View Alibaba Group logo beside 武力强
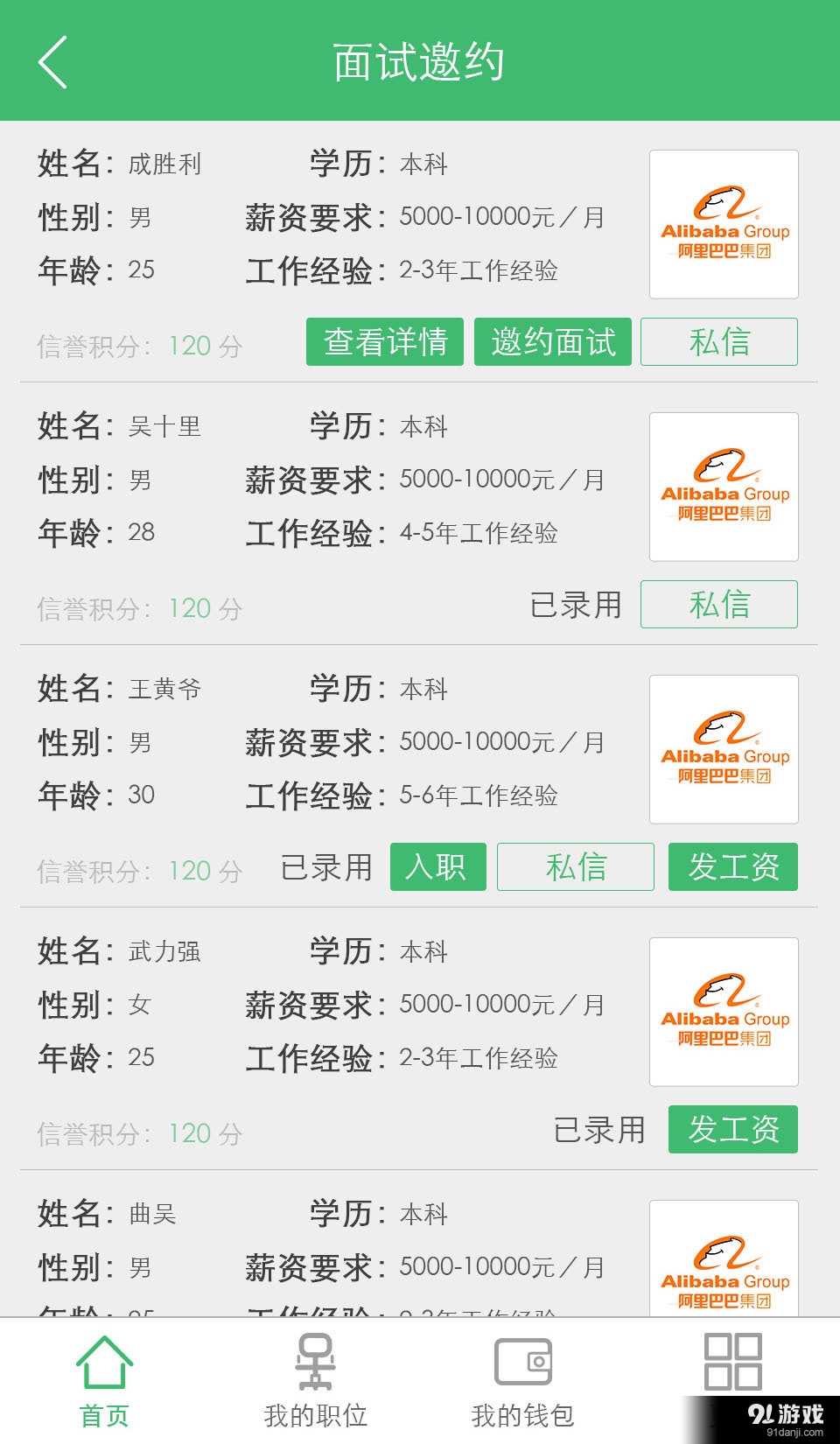Screen dimensions: 840x1444 pos(724,1012)
